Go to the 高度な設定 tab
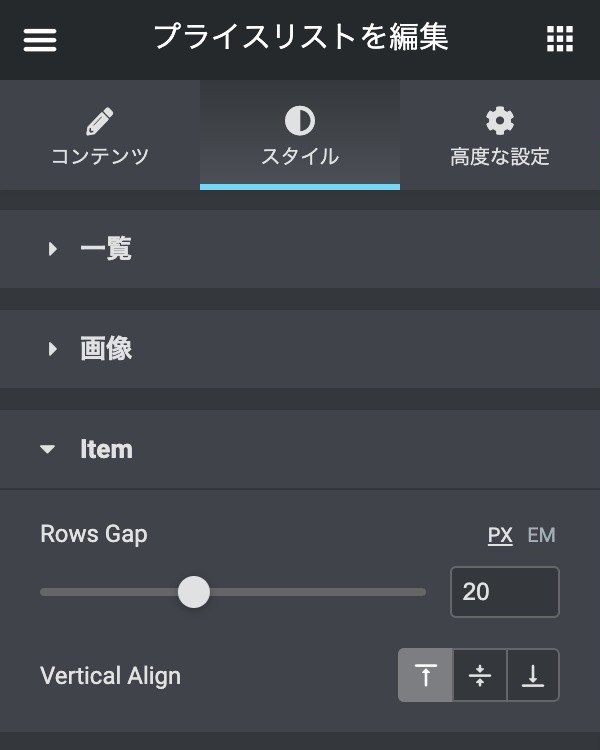Image resolution: width=600 pixels, height=750 pixels. 499,137
